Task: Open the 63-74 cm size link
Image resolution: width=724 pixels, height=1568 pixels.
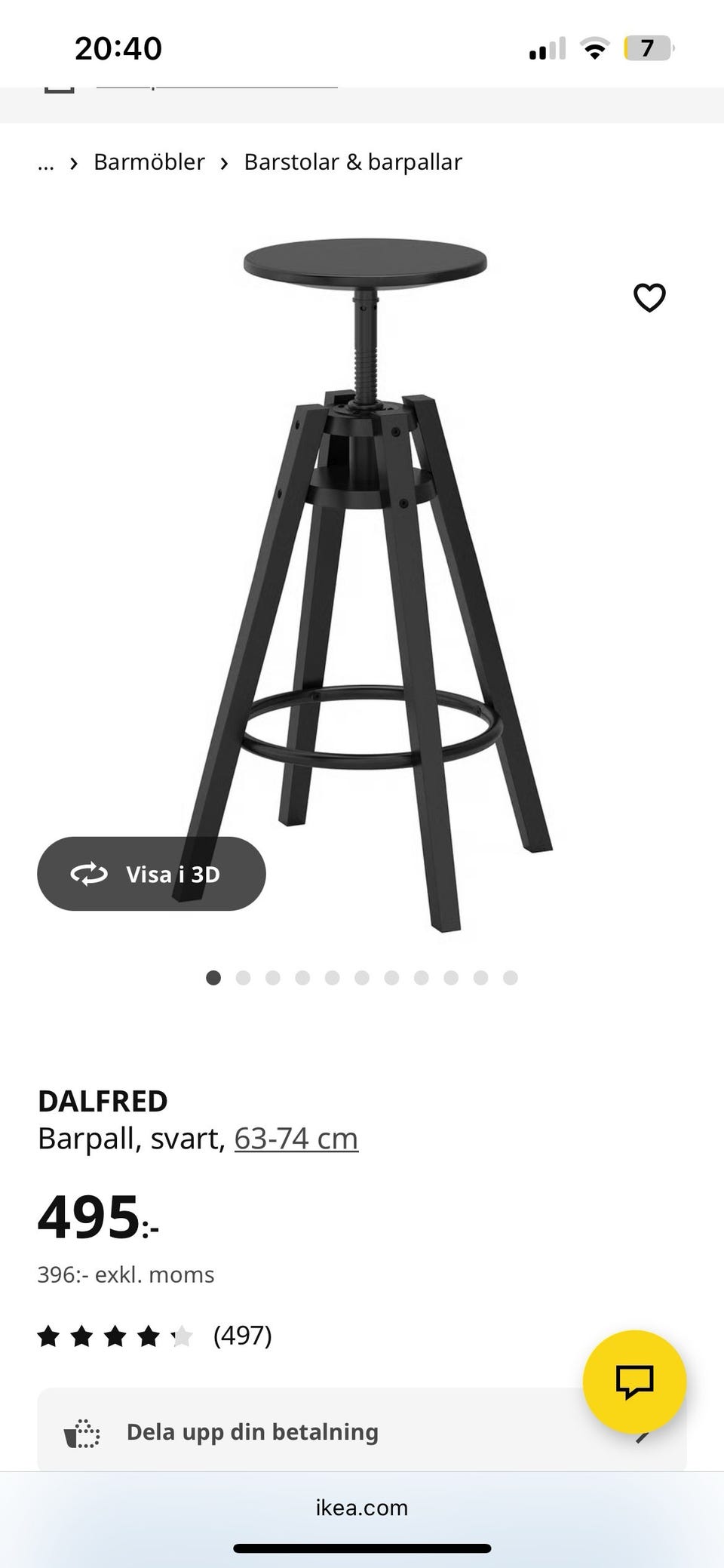Action: [296, 1139]
